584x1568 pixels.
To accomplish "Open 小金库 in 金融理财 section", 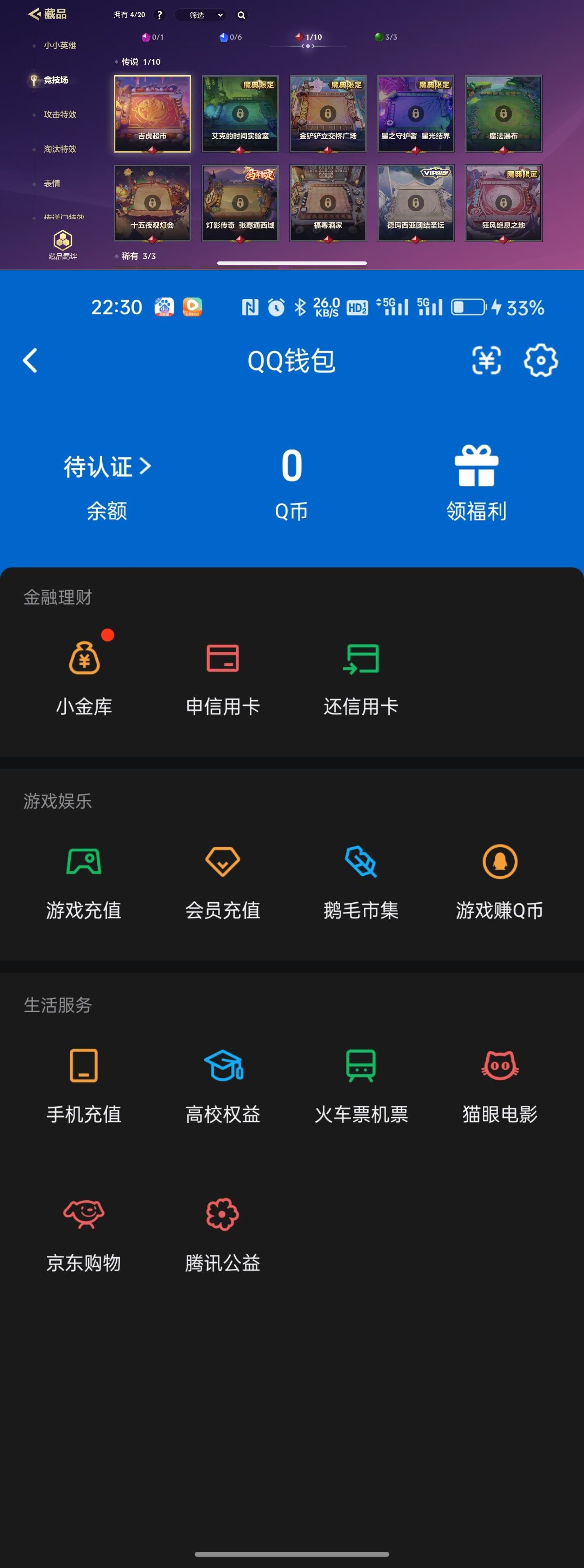I will click(x=84, y=659).
